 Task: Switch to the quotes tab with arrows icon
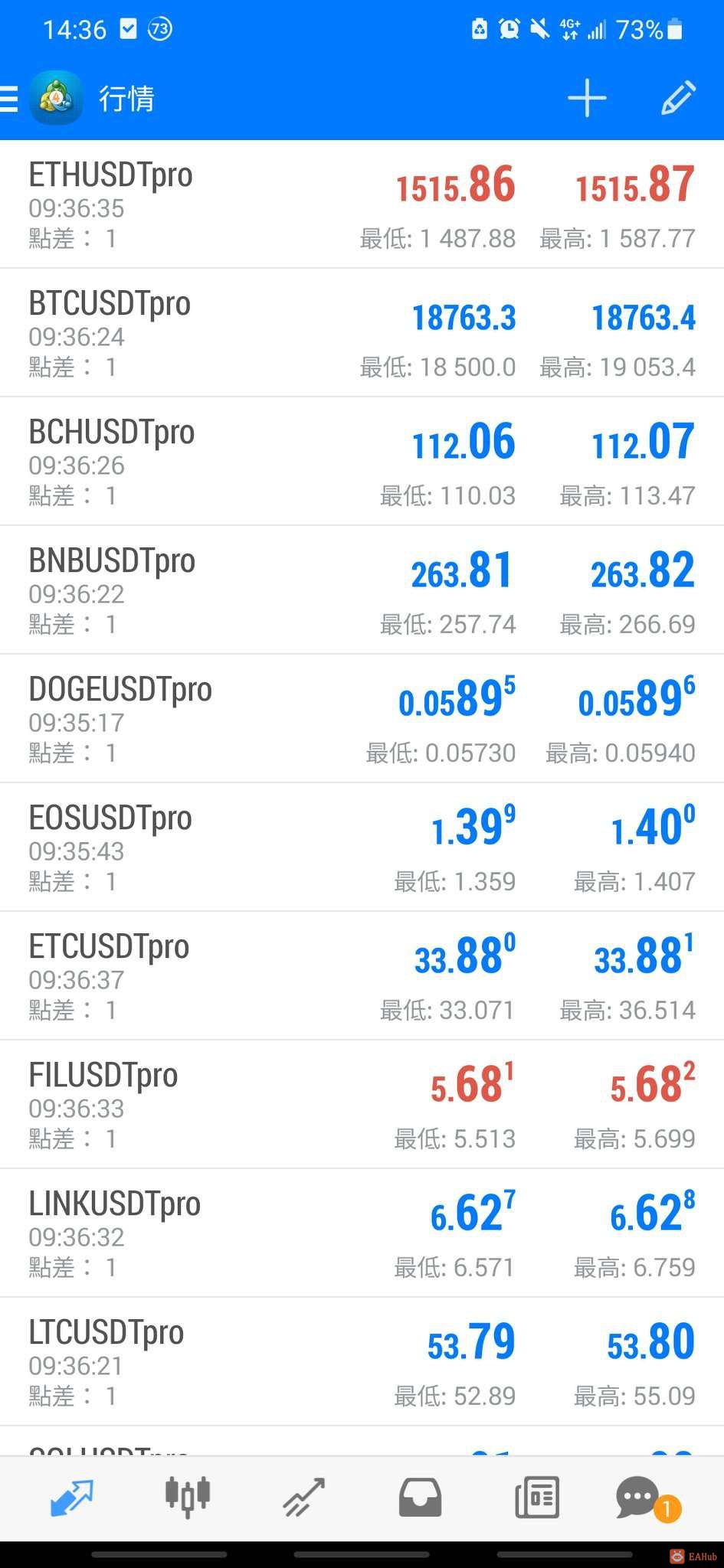[71, 1498]
